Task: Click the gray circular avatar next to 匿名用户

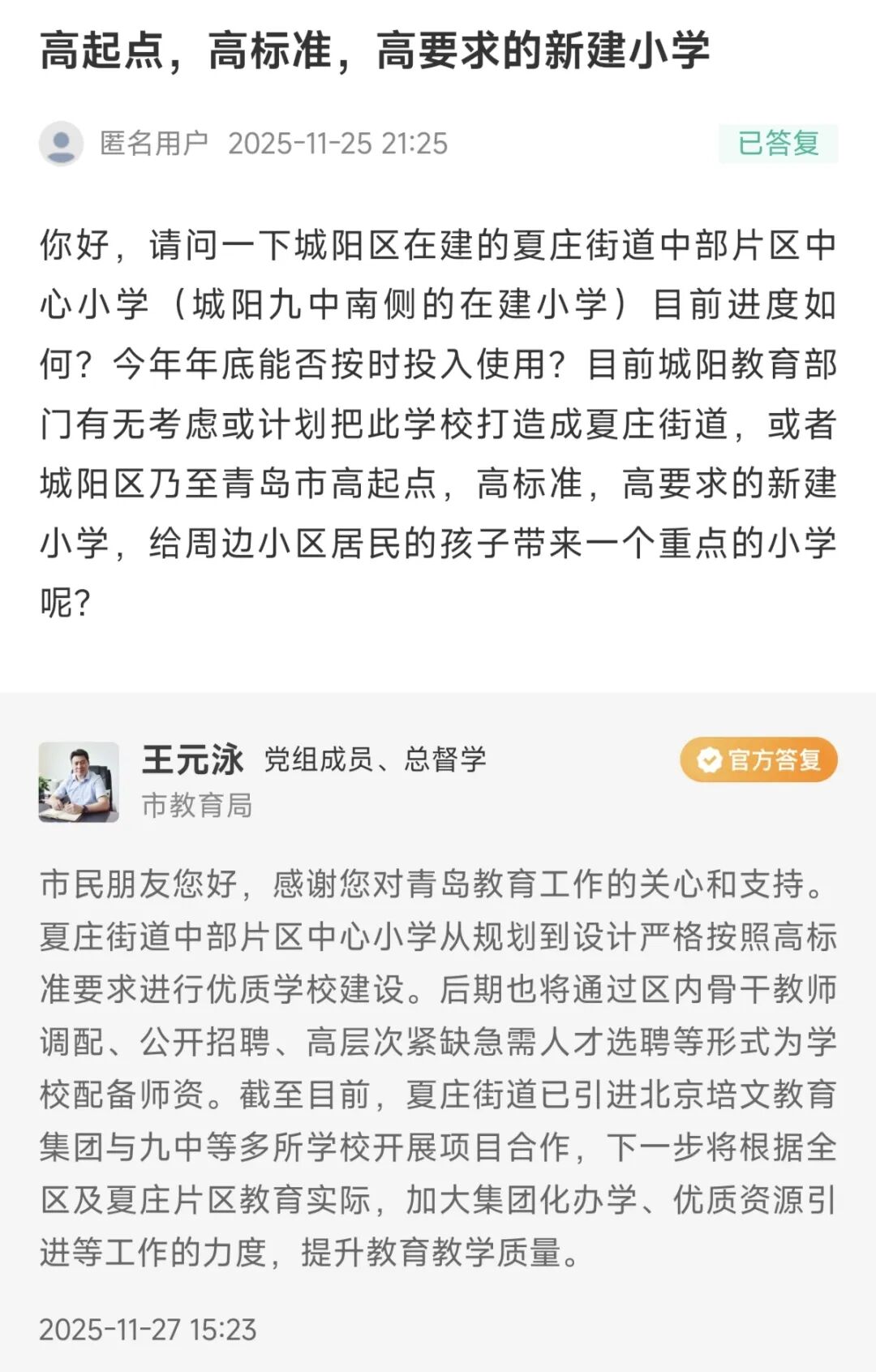Action: click(x=61, y=142)
